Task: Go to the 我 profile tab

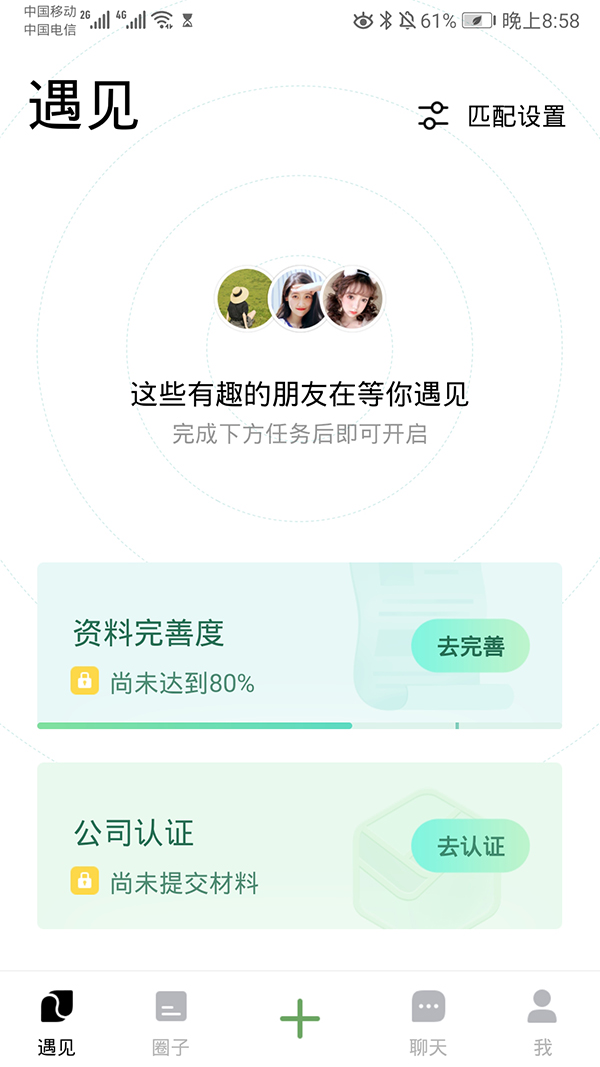Action: [542, 1022]
